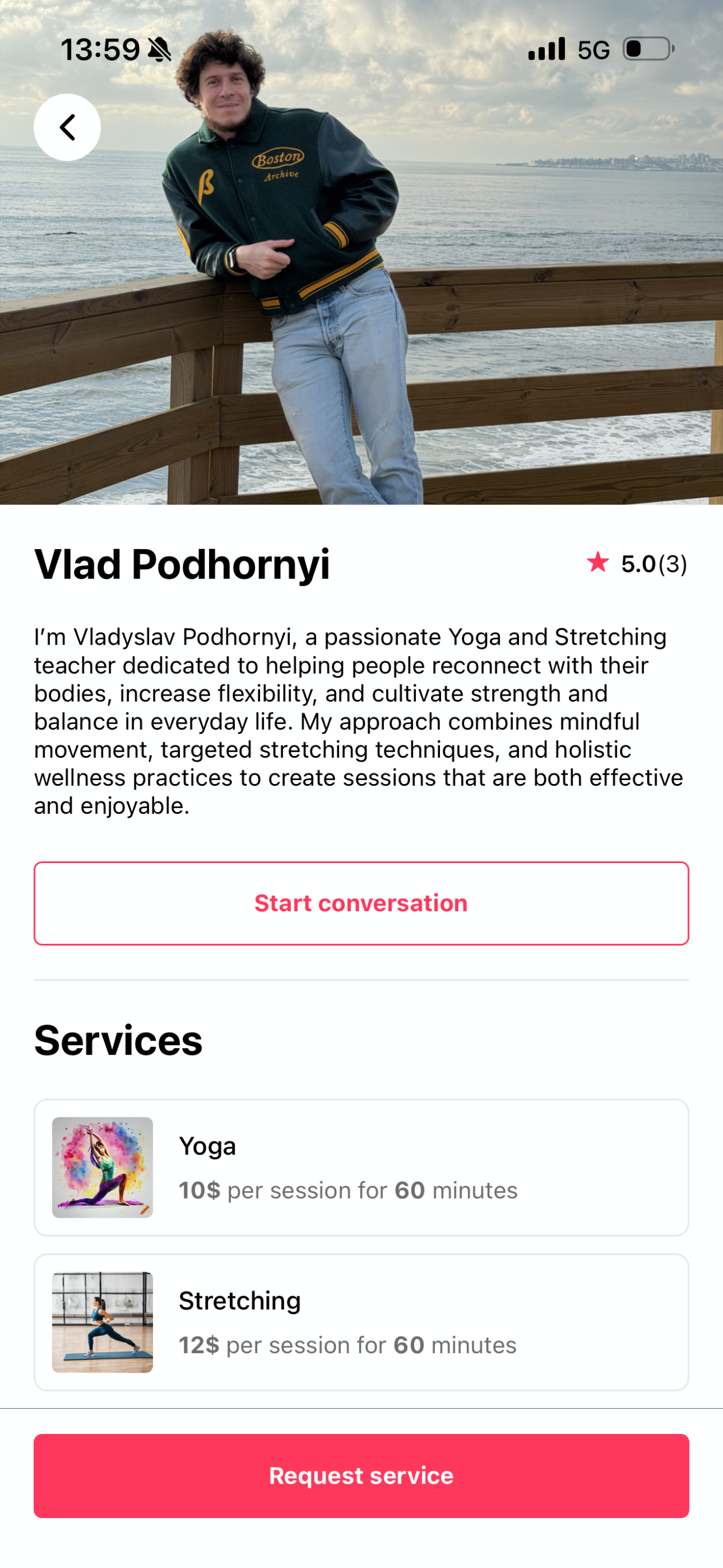Expand the Services section

(x=118, y=1039)
